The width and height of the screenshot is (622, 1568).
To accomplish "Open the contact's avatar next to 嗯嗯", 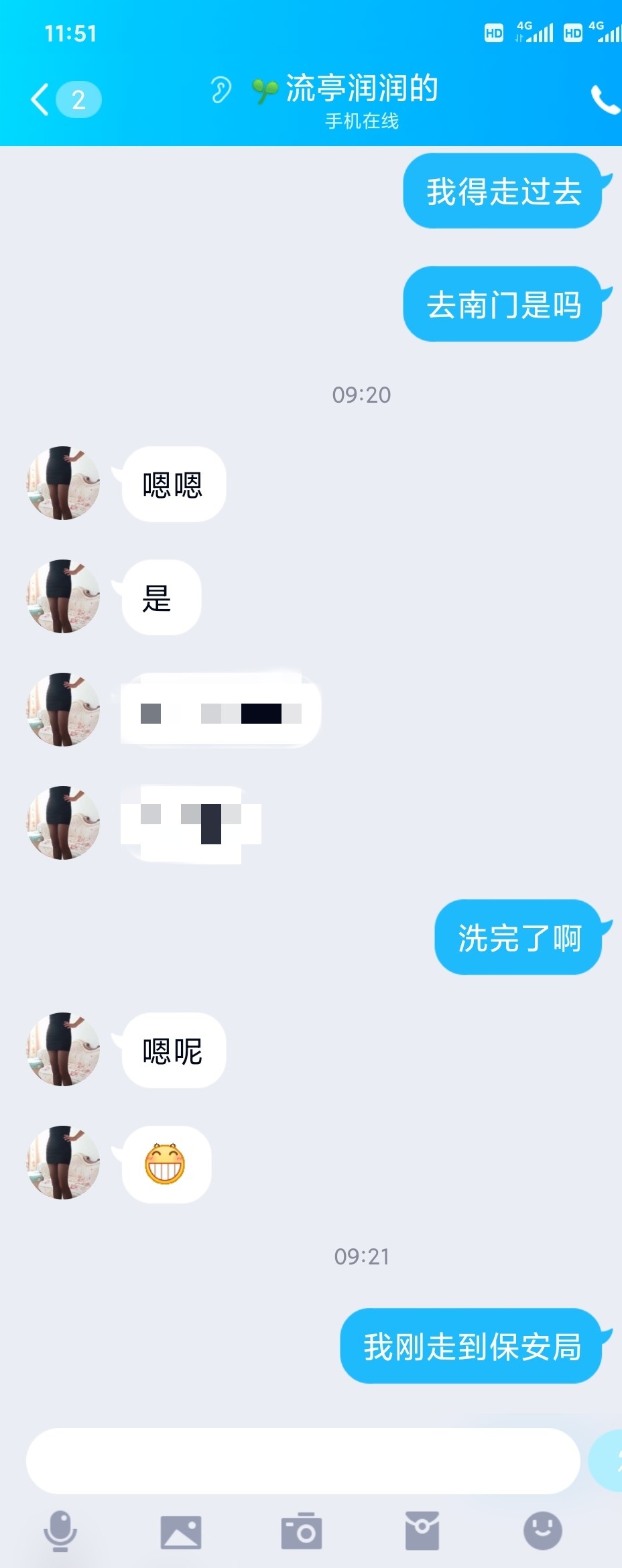I will pyautogui.click(x=63, y=484).
